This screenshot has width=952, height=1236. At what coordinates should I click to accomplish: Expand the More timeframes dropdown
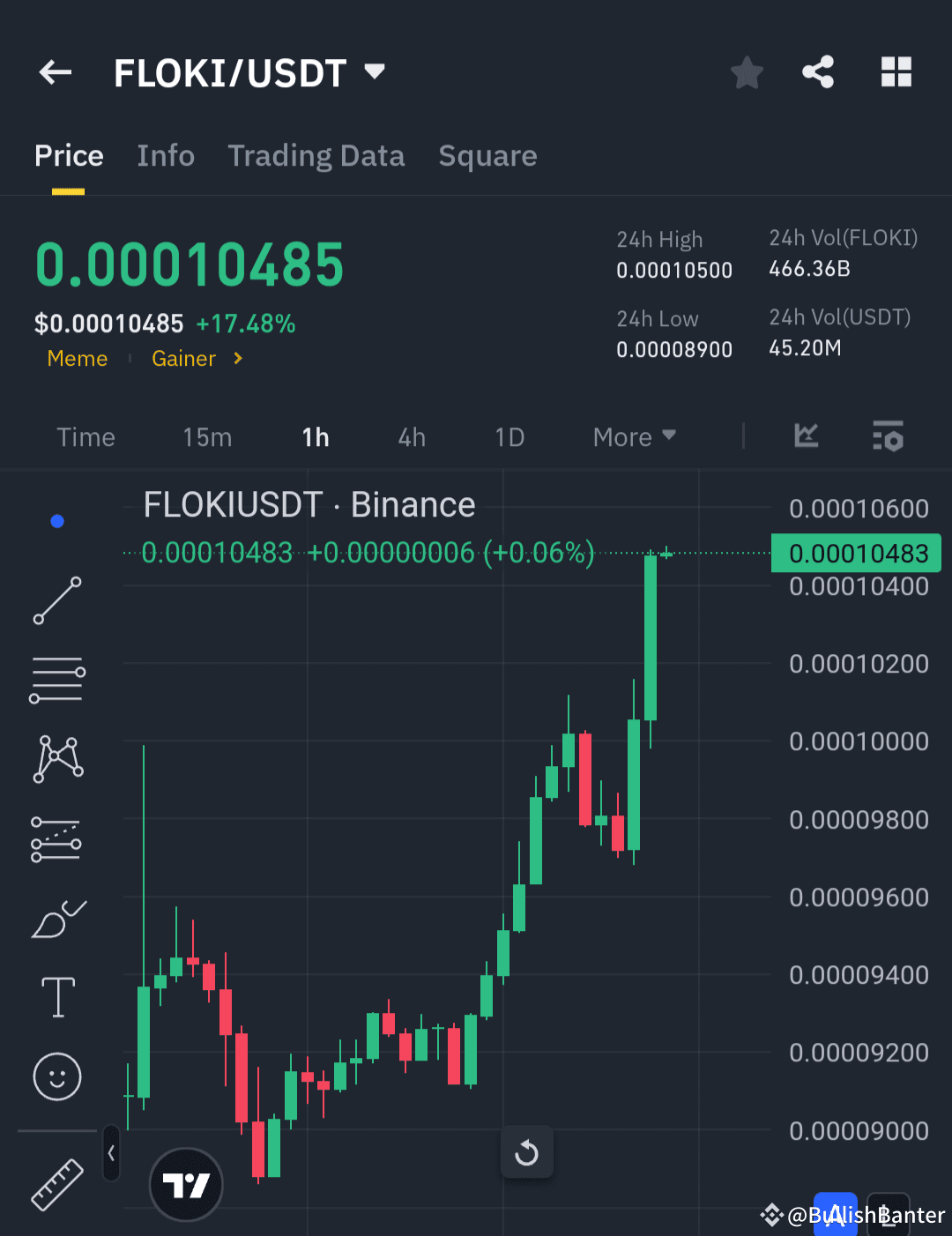634,436
